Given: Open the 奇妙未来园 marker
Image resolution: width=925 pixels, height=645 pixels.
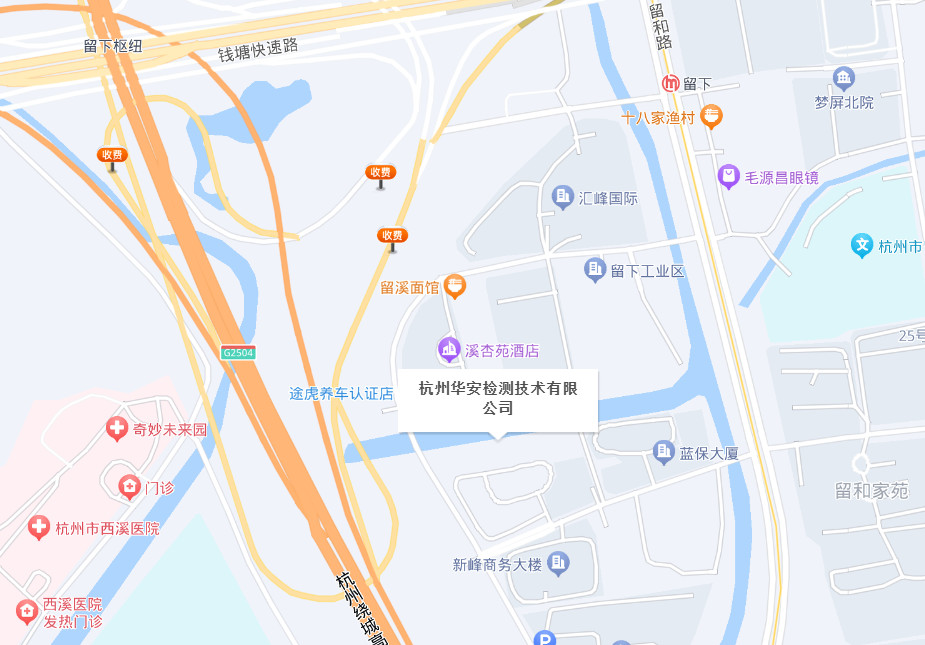Looking at the screenshot, I should 117,429.
